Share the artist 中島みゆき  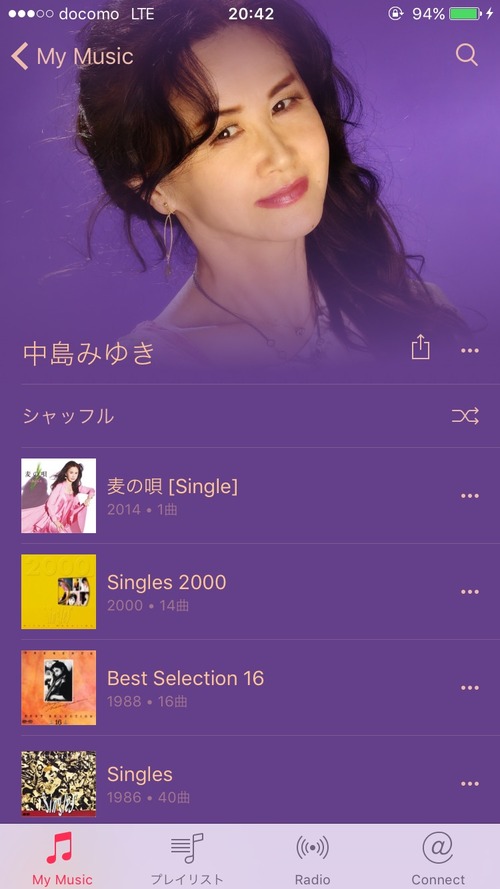point(420,347)
